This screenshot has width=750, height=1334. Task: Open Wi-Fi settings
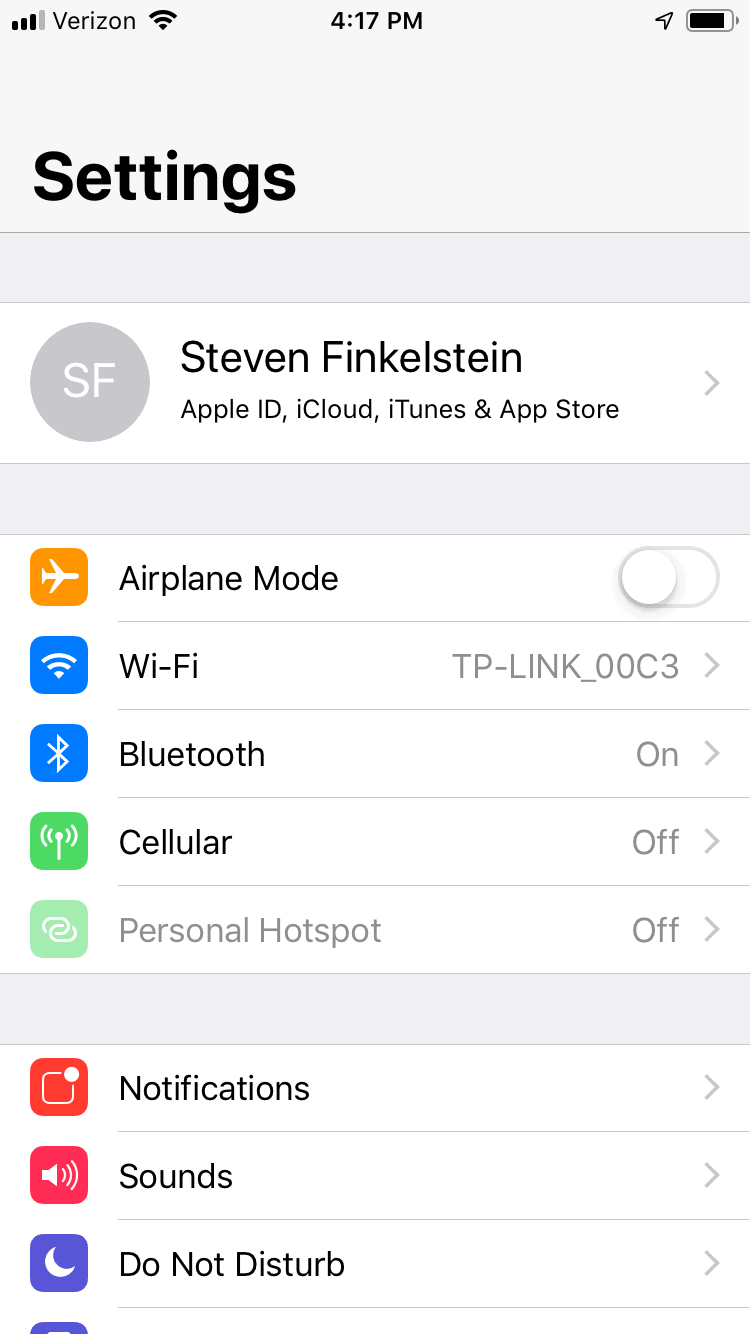click(375, 666)
